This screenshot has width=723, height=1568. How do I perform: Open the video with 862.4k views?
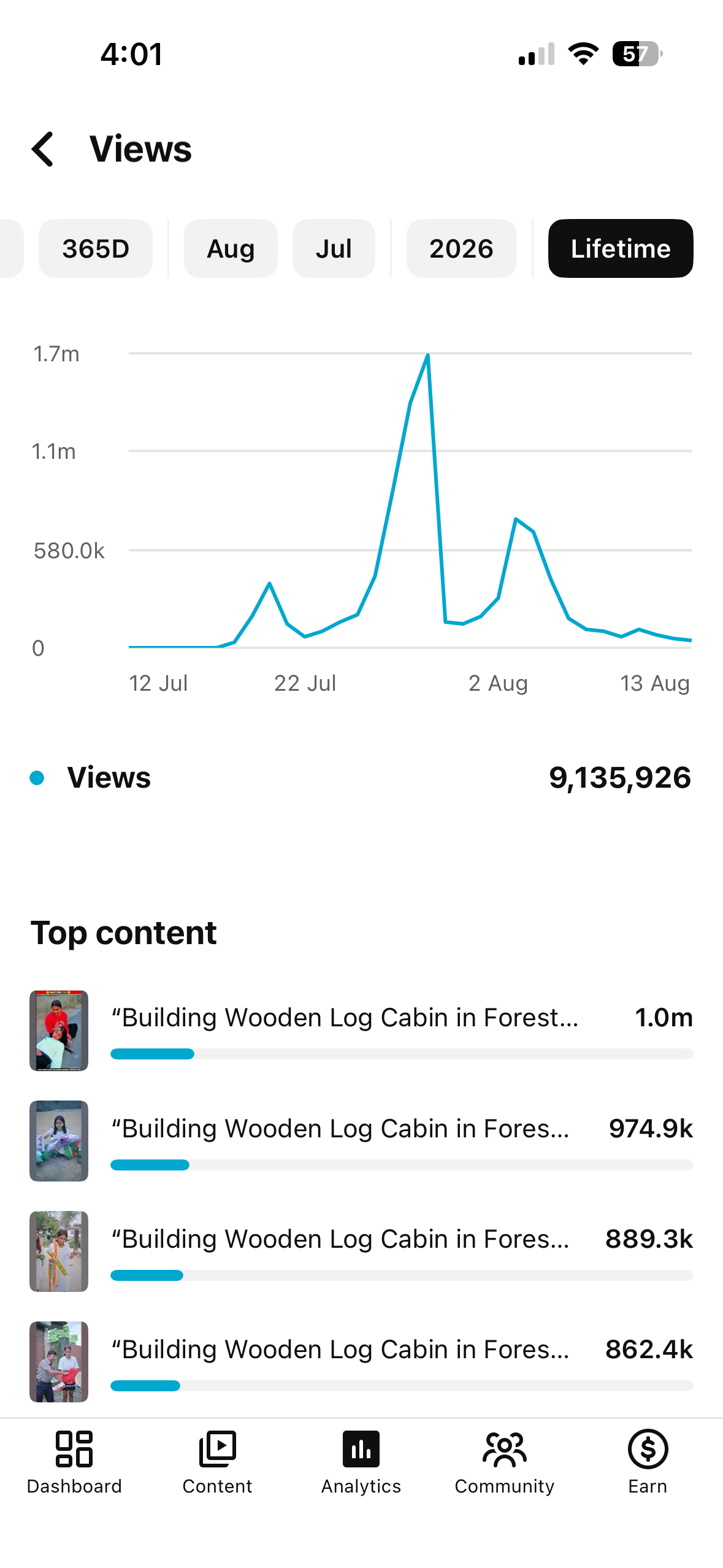(361, 1362)
